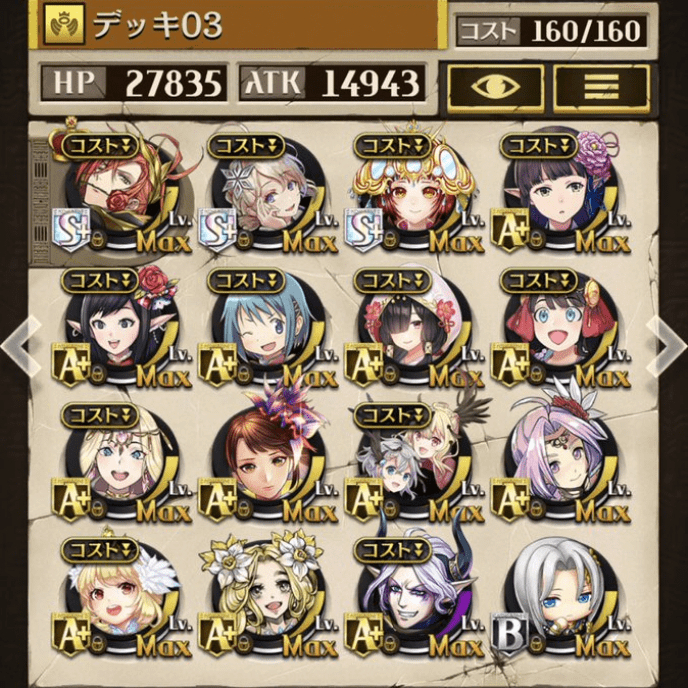Open the list menu button
This screenshot has width=688, height=688.
[x=601, y=87]
